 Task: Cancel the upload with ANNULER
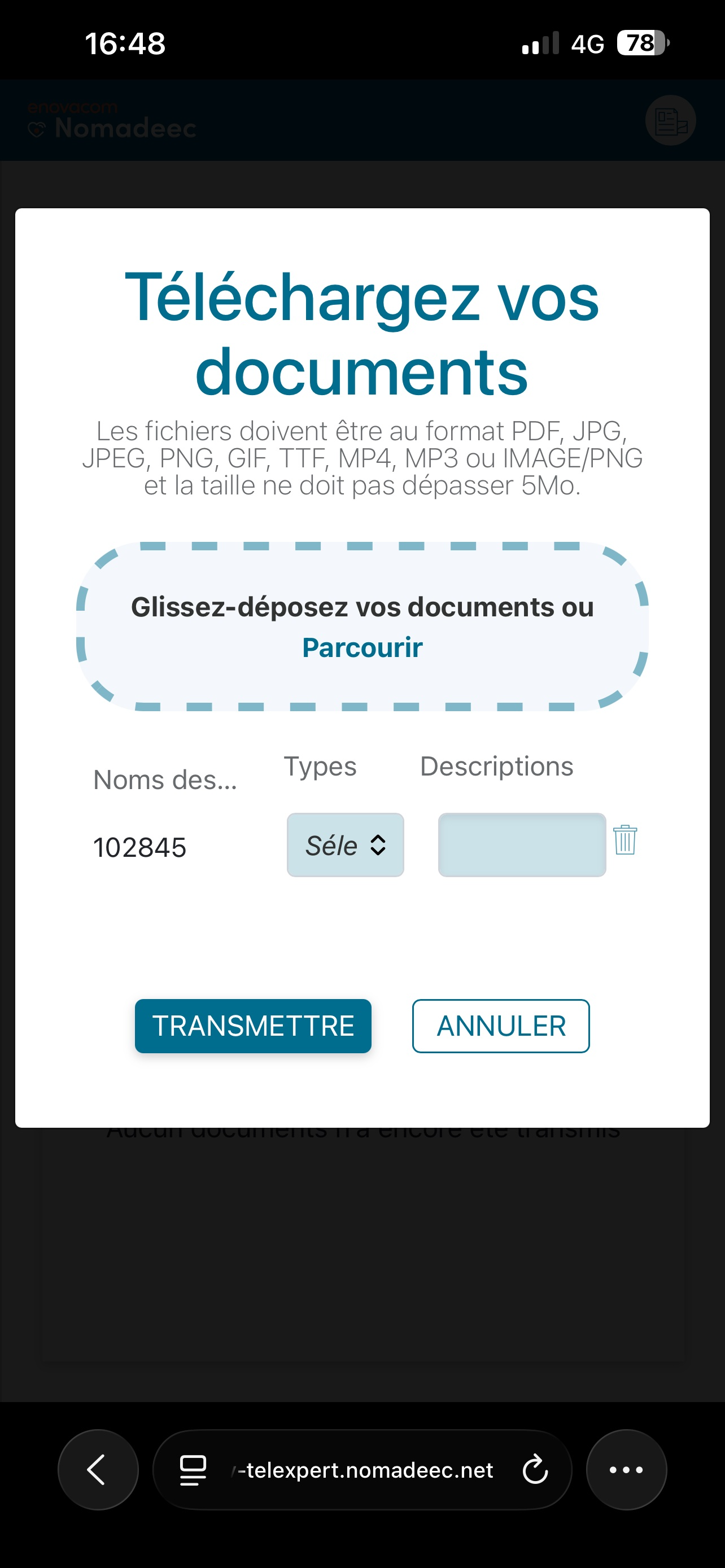pos(501,1026)
